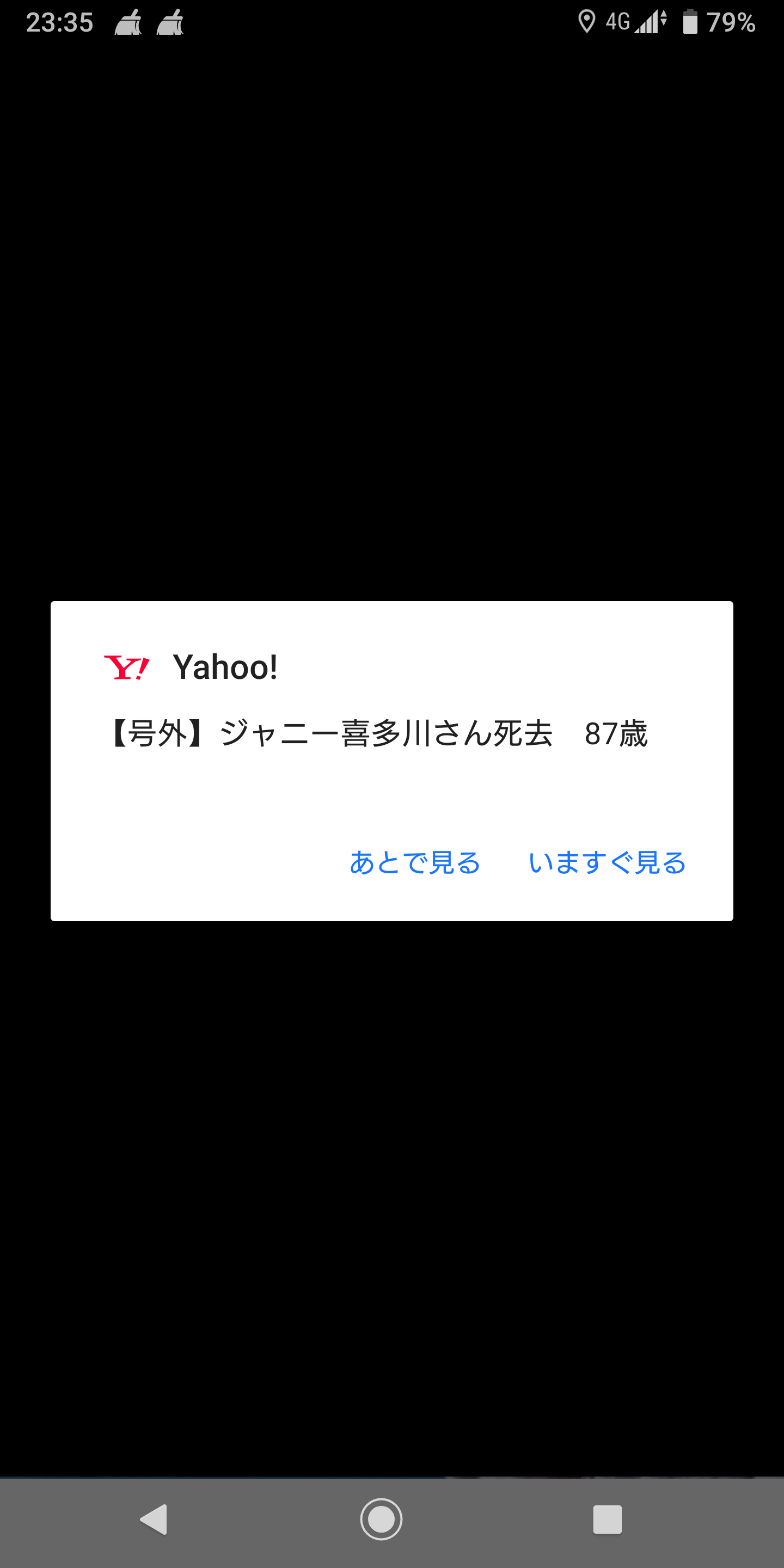The image size is (784, 1568).
Task: Choose あとで見る to view later
Action: click(x=414, y=863)
